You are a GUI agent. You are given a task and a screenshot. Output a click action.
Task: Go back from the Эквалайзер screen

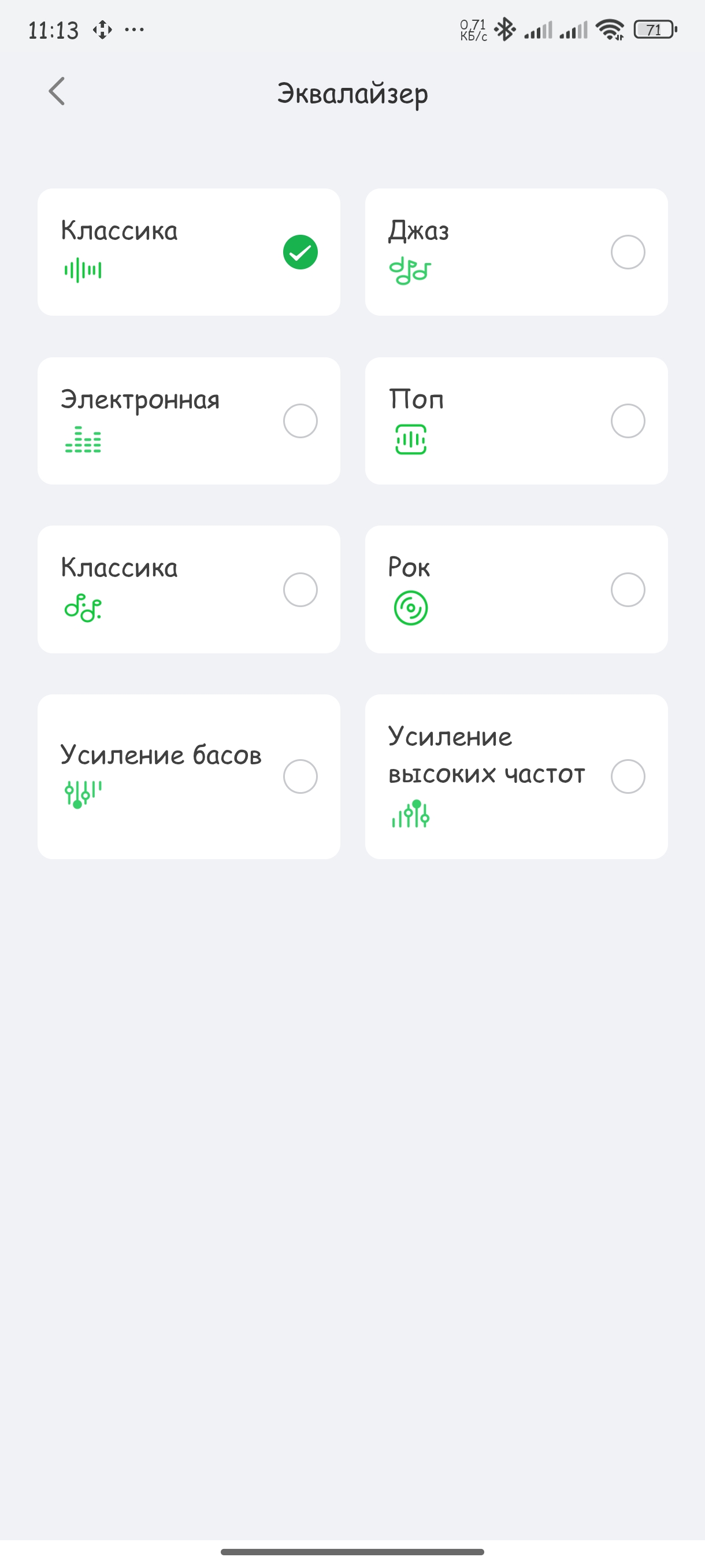(x=57, y=92)
